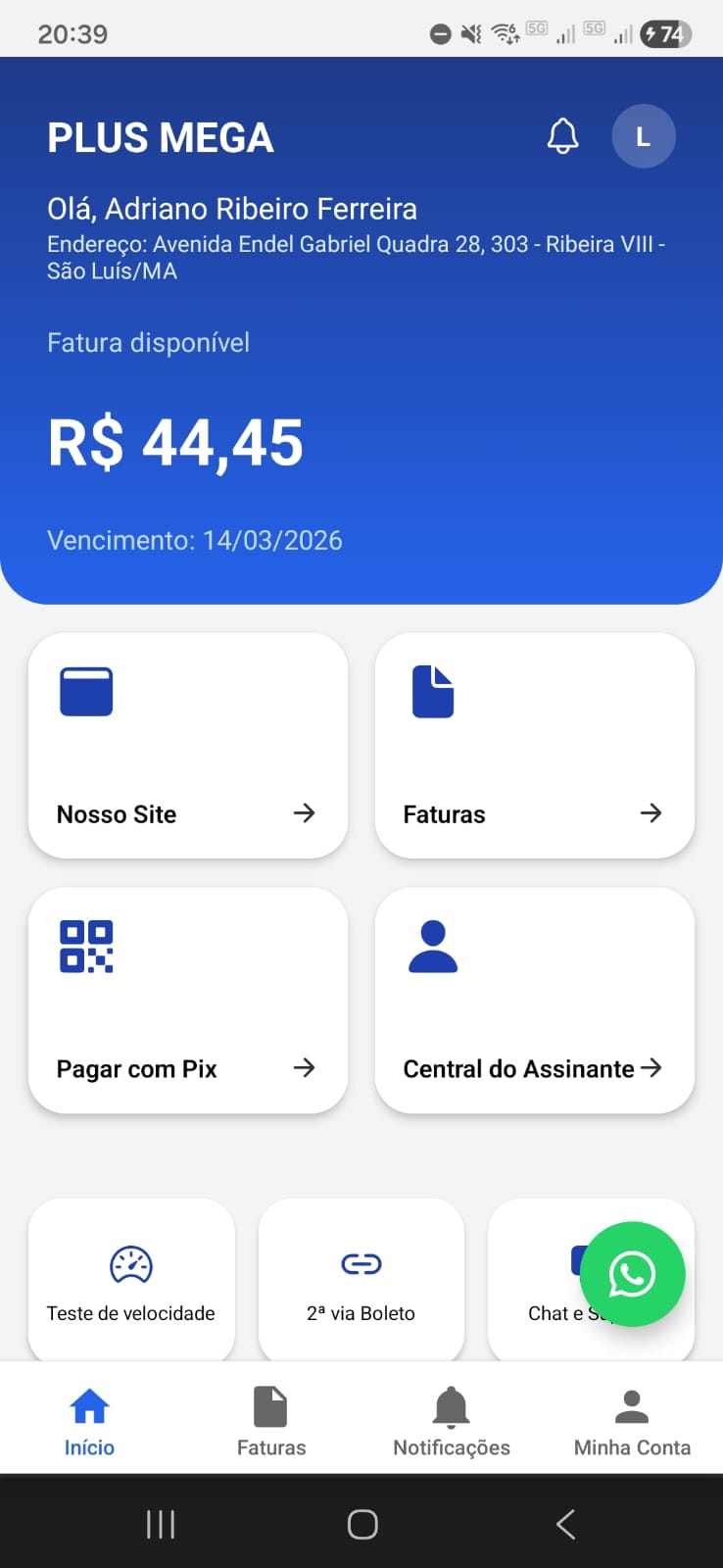Open the WhatsApp chat floating button
This screenshot has height=1568, width=723.
pyautogui.click(x=632, y=1274)
